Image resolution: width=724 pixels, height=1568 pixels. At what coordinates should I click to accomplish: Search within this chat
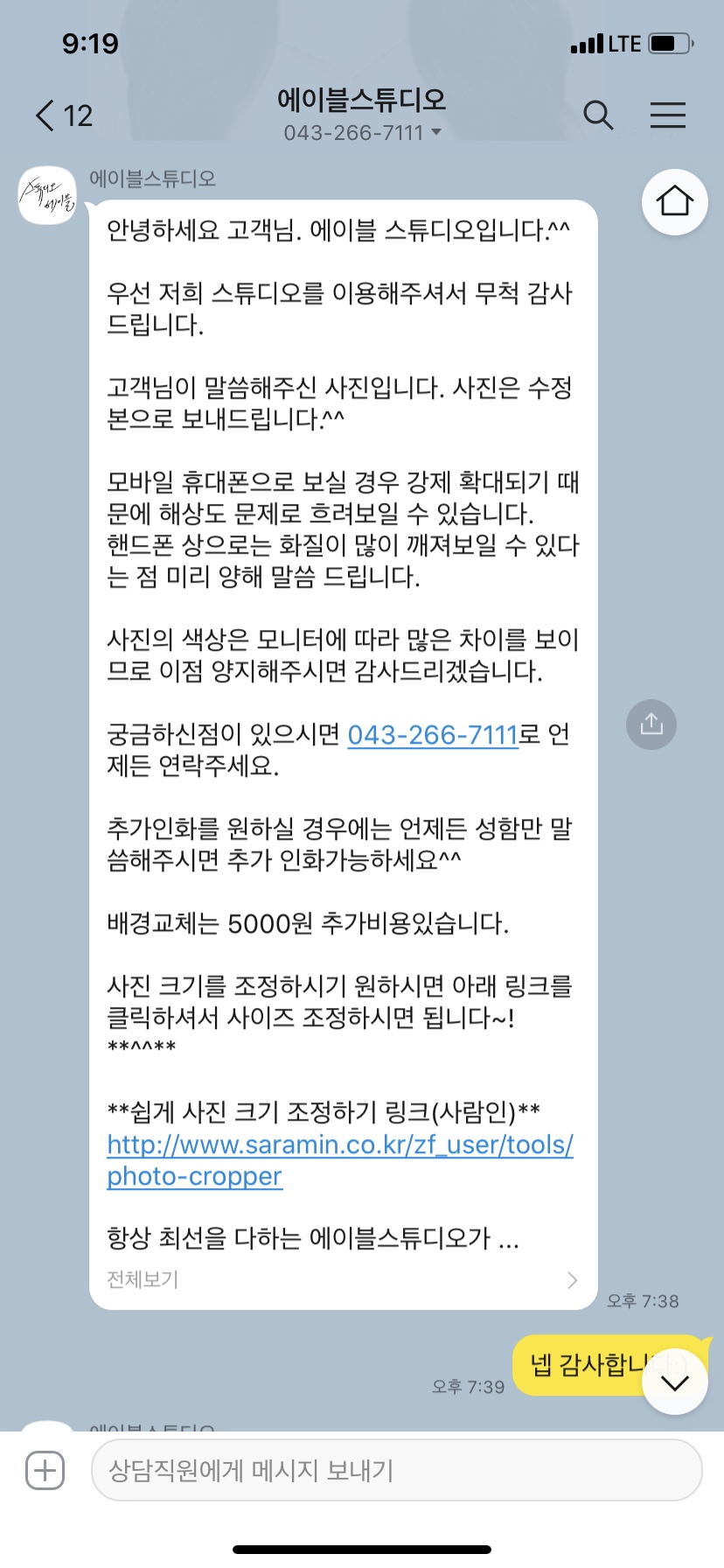click(598, 115)
